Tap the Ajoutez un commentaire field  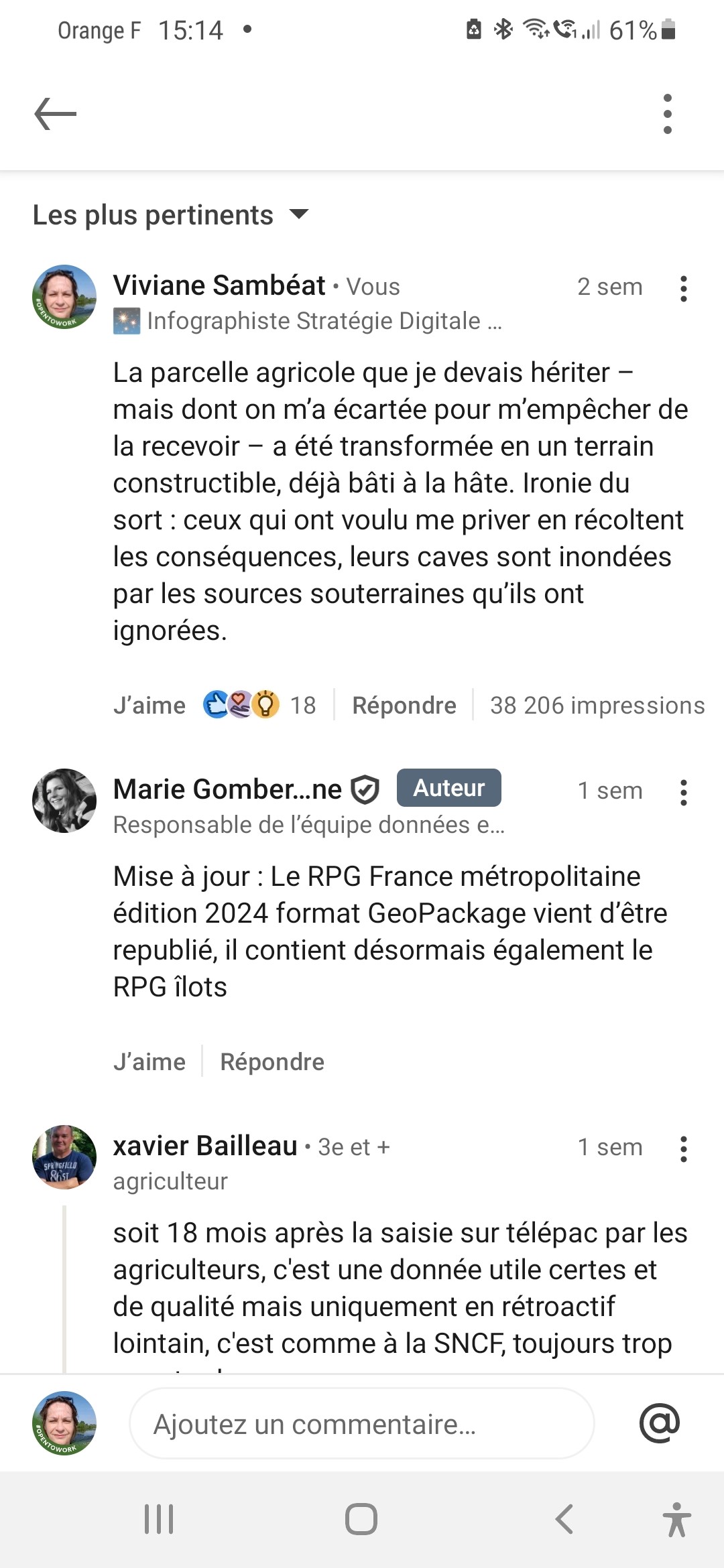click(362, 1424)
